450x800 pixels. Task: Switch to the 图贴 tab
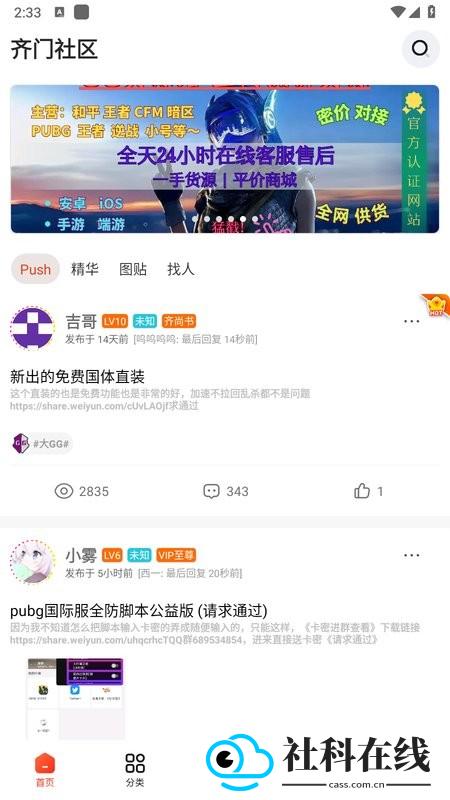(x=133, y=269)
